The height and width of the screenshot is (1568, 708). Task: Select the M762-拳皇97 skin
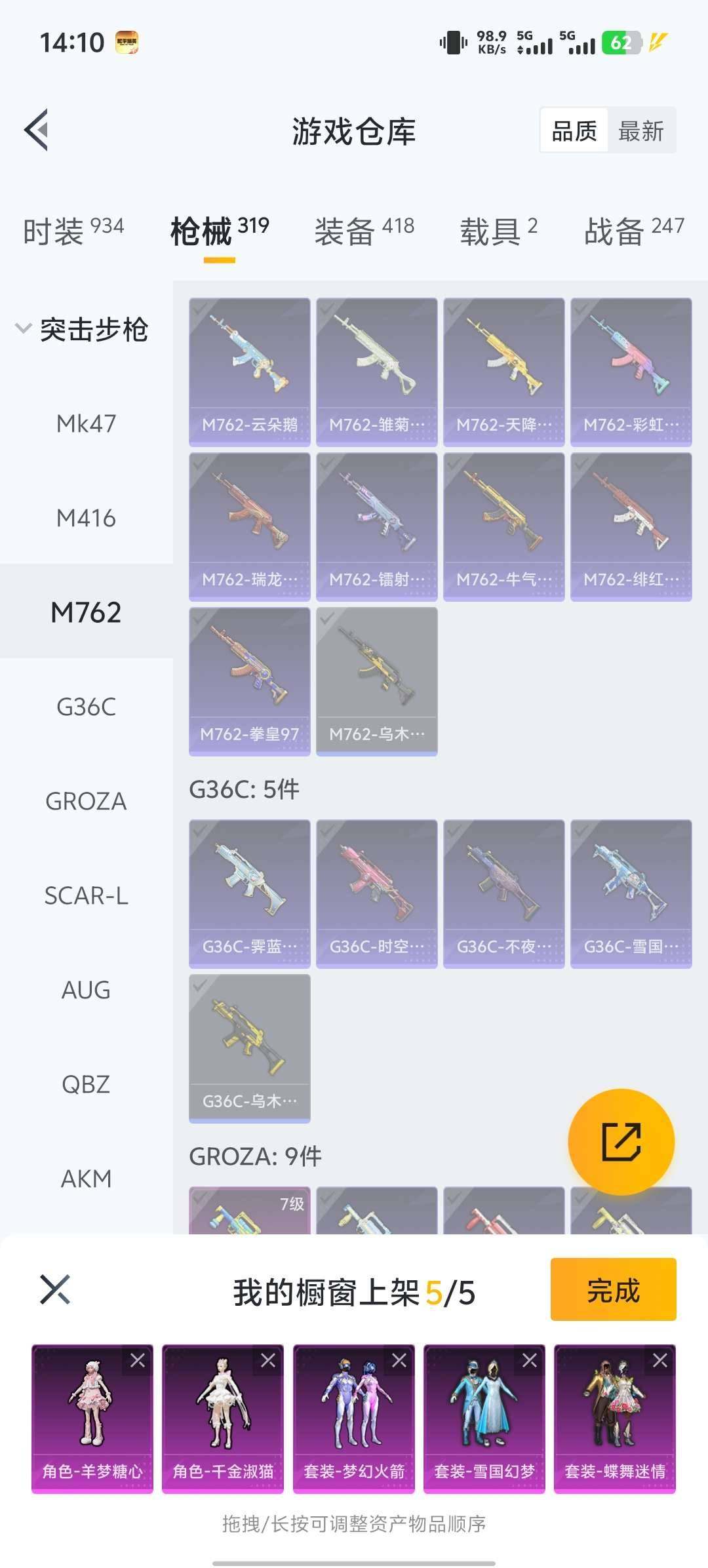[249, 680]
